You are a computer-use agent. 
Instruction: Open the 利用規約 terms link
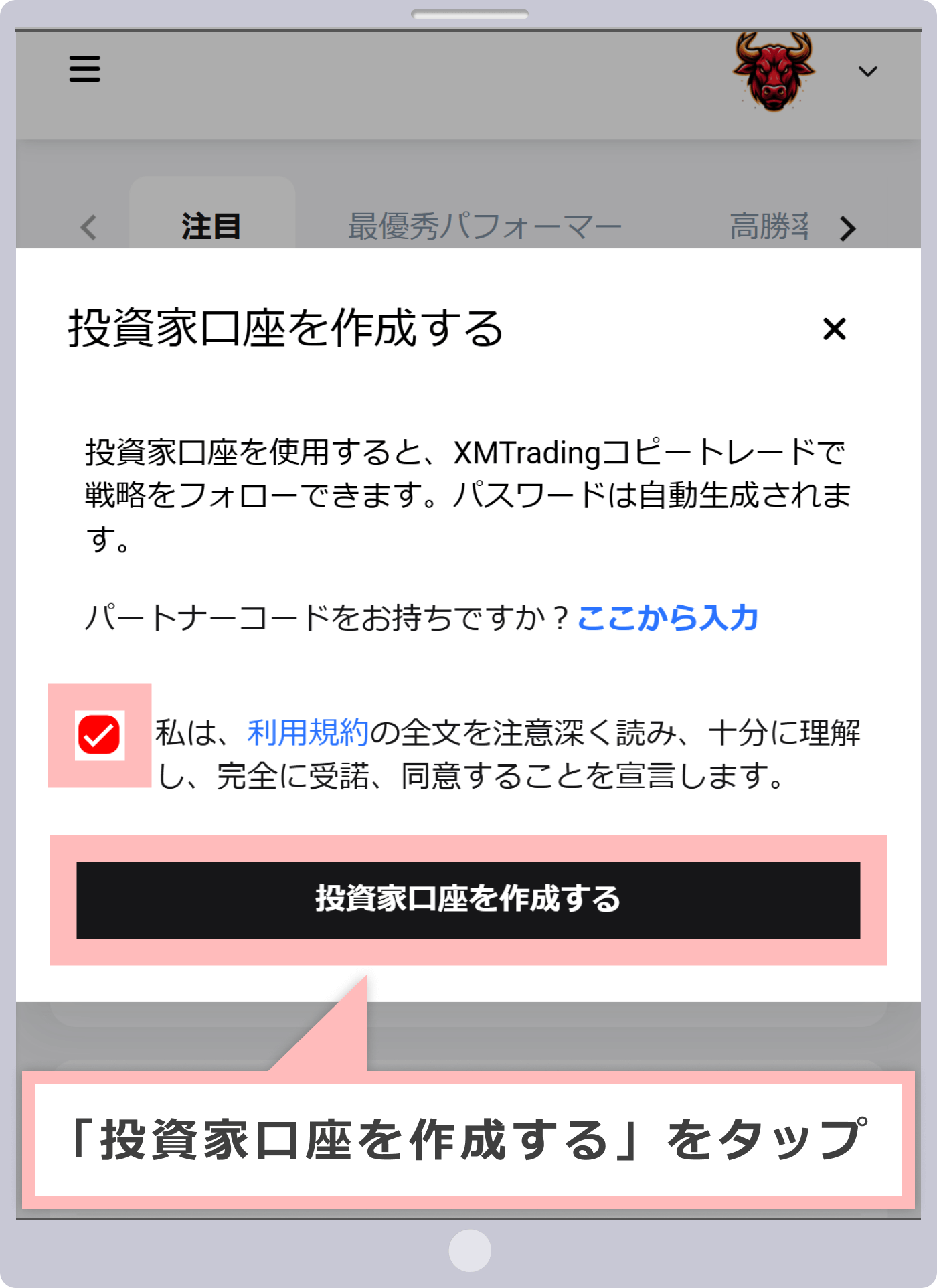pyautogui.click(x=308, y=732)
